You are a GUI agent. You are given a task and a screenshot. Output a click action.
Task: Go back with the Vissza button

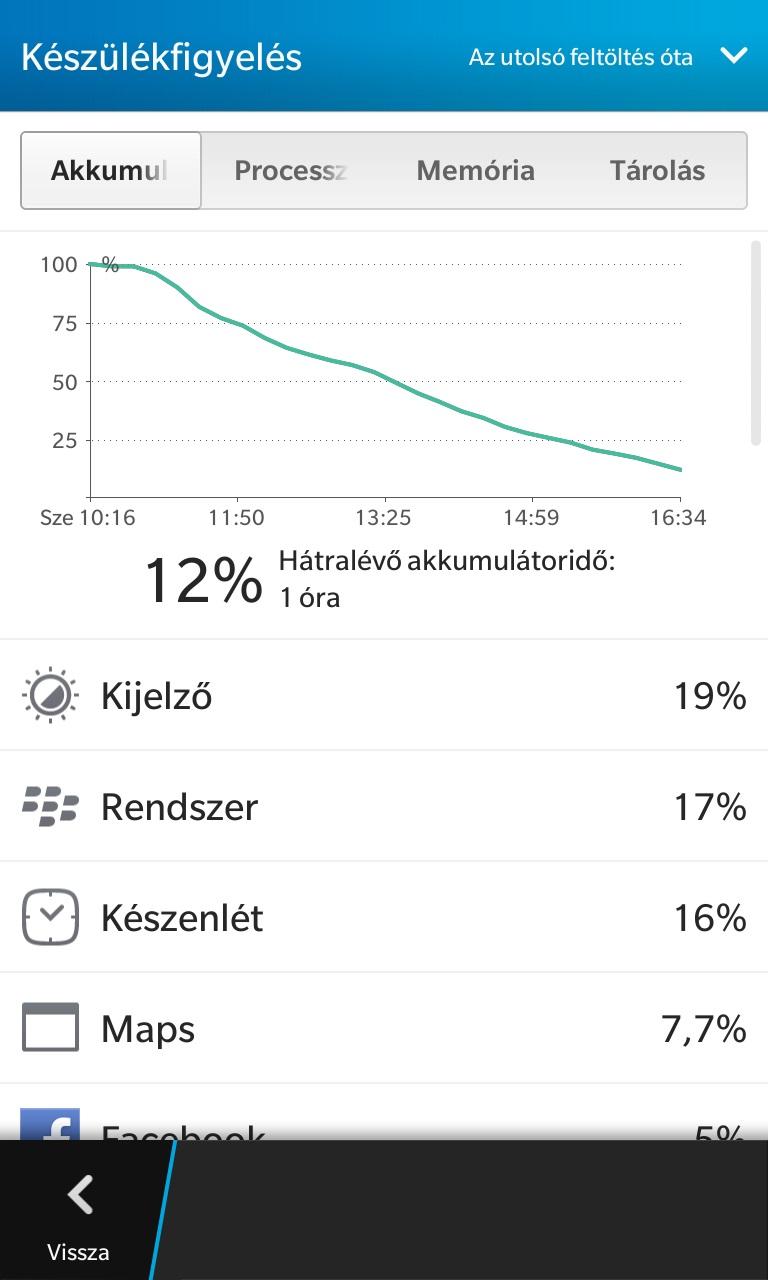click(x=78, y=1210)
